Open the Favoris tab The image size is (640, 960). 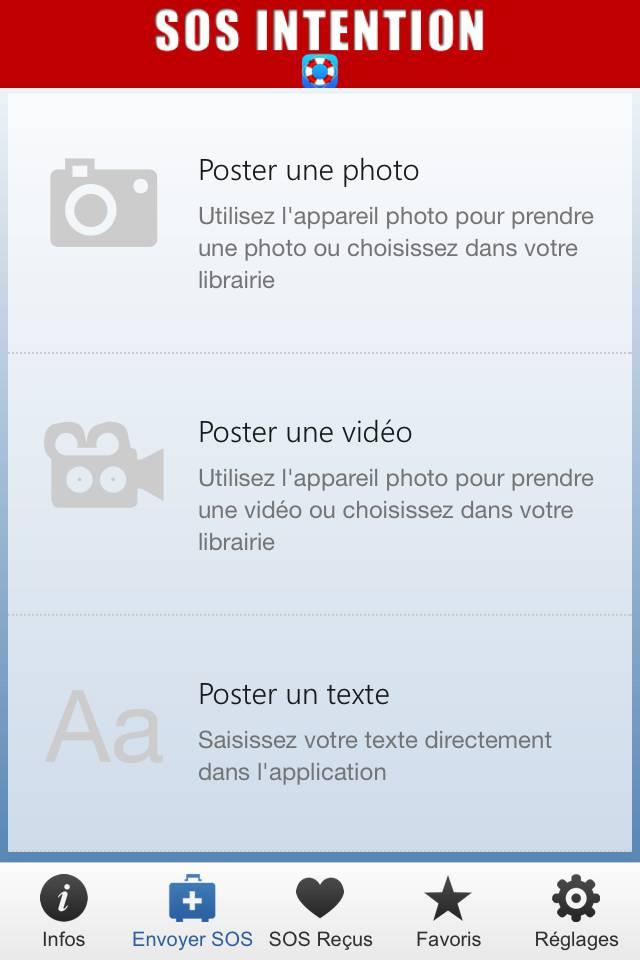[x=448, y=912]
